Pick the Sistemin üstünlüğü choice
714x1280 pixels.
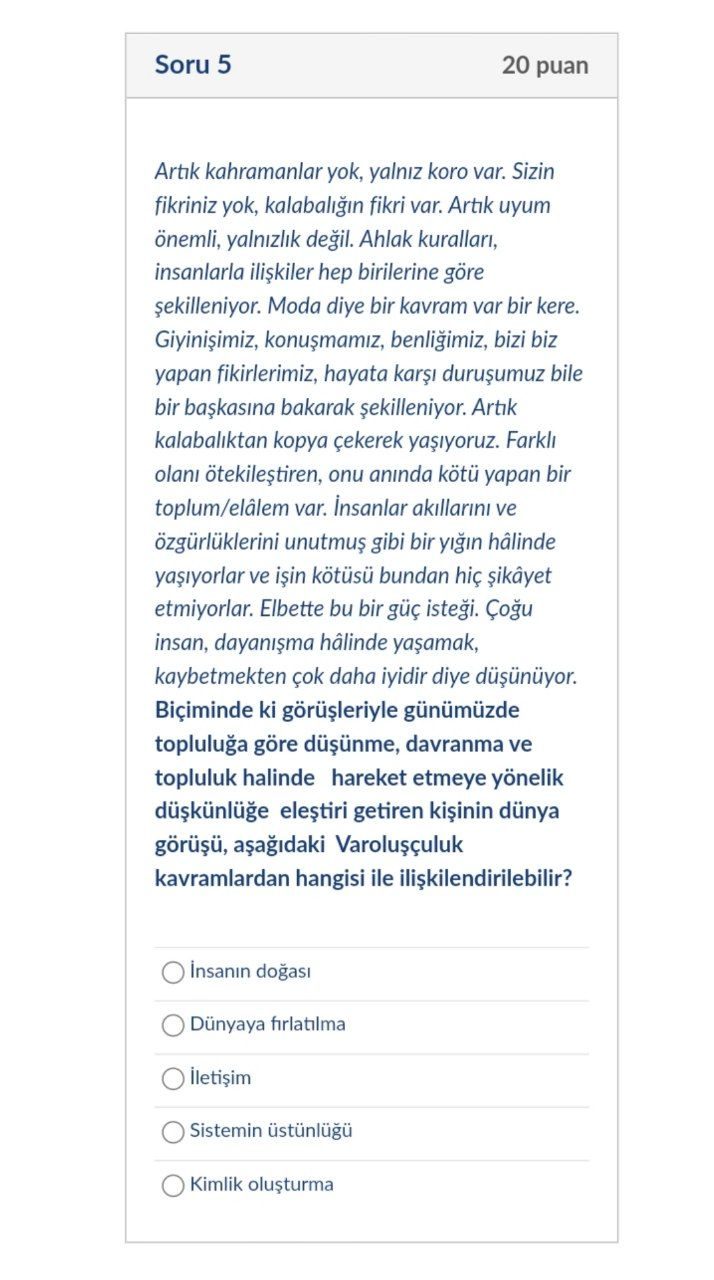173,1131
